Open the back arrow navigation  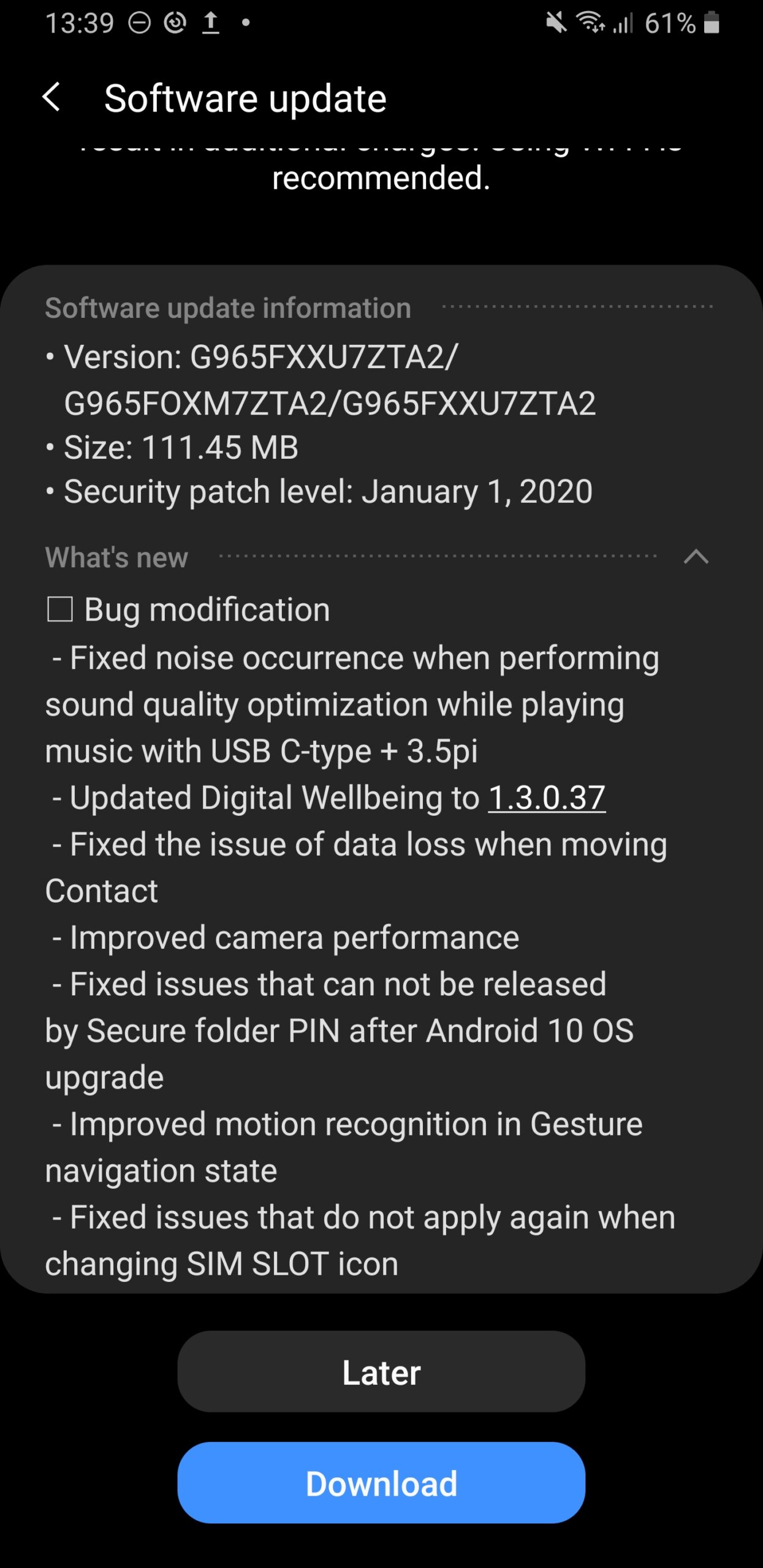(x=51, y=98)
